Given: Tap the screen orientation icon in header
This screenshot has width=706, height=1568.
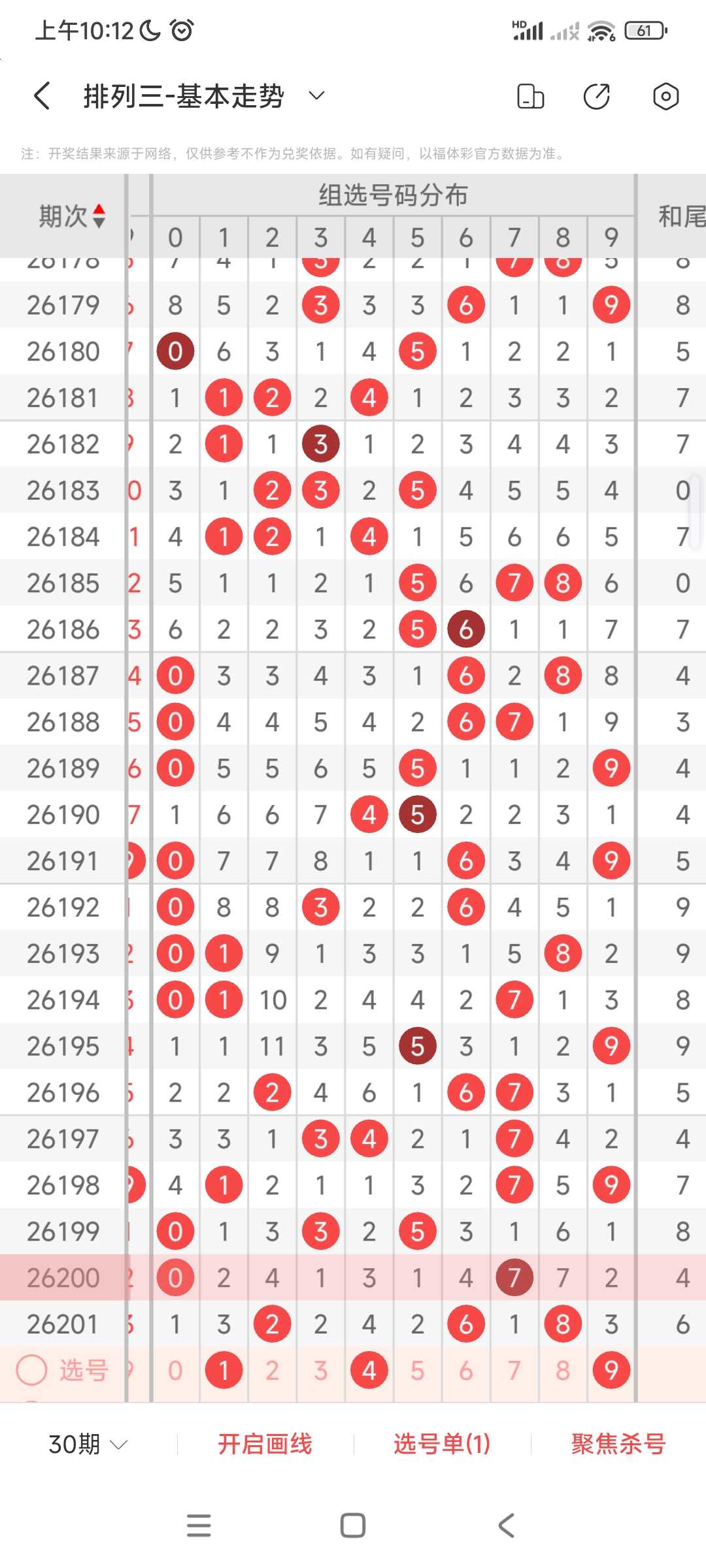Looking at the screenshot, I should pos(530,96).
